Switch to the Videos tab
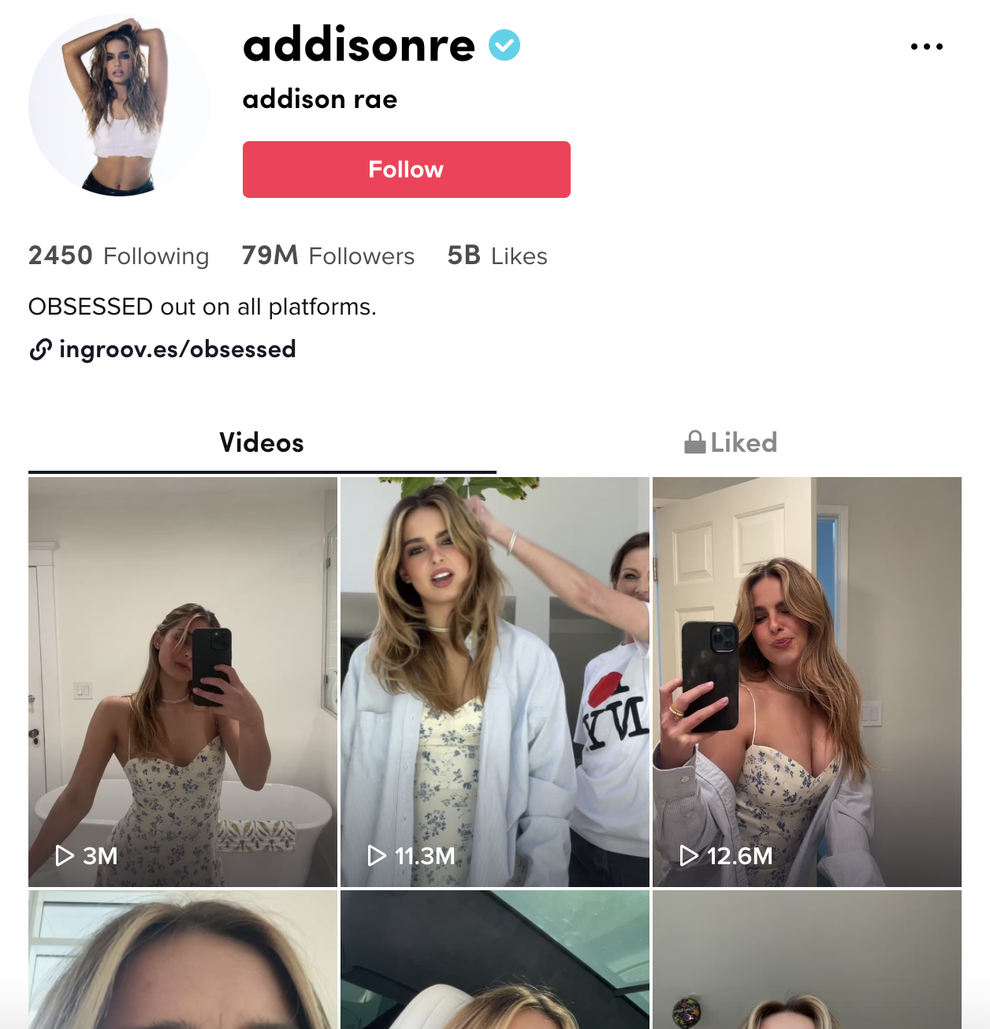Viewport: 990px width, 1029px height. coord(261,442)
